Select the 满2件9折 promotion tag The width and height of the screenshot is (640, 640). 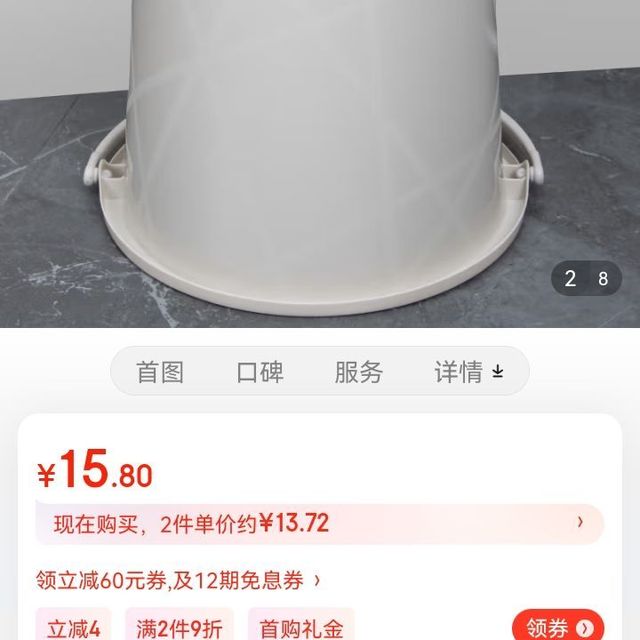(180, 629)
